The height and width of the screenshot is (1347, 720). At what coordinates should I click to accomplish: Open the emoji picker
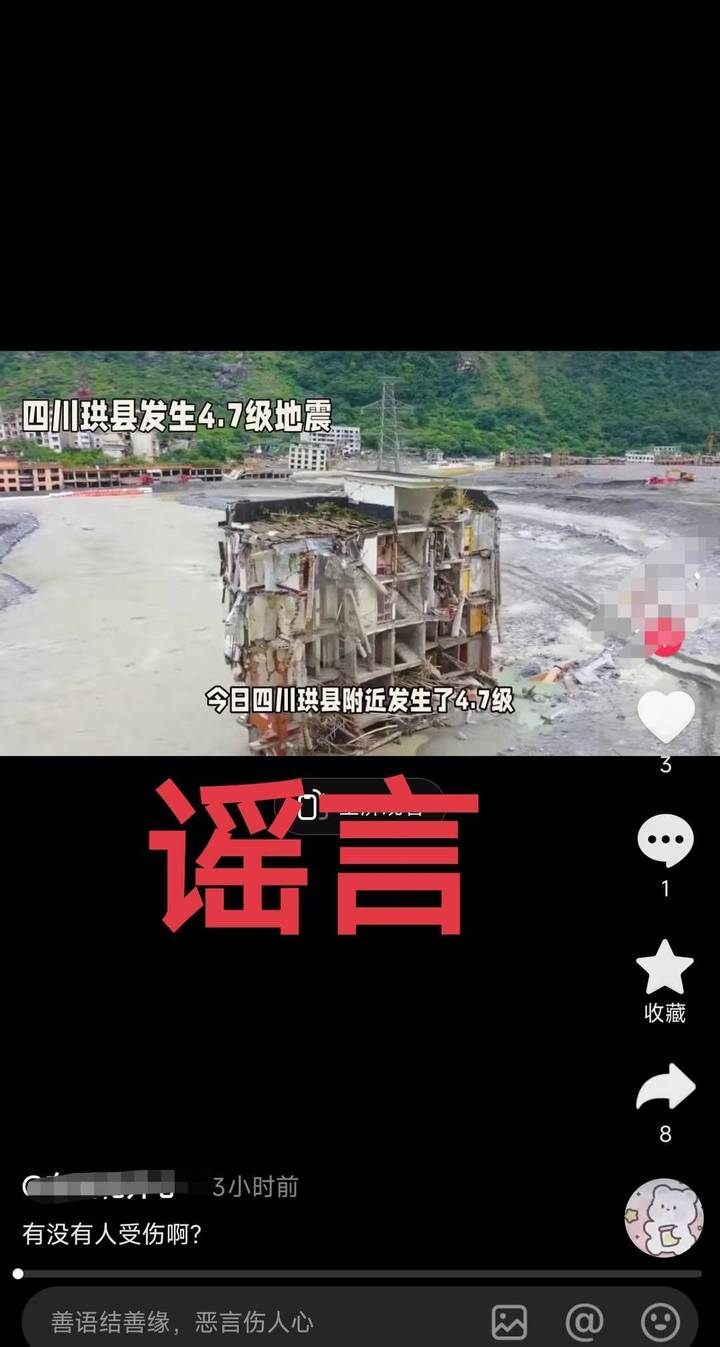click(x=659, y=1322)
